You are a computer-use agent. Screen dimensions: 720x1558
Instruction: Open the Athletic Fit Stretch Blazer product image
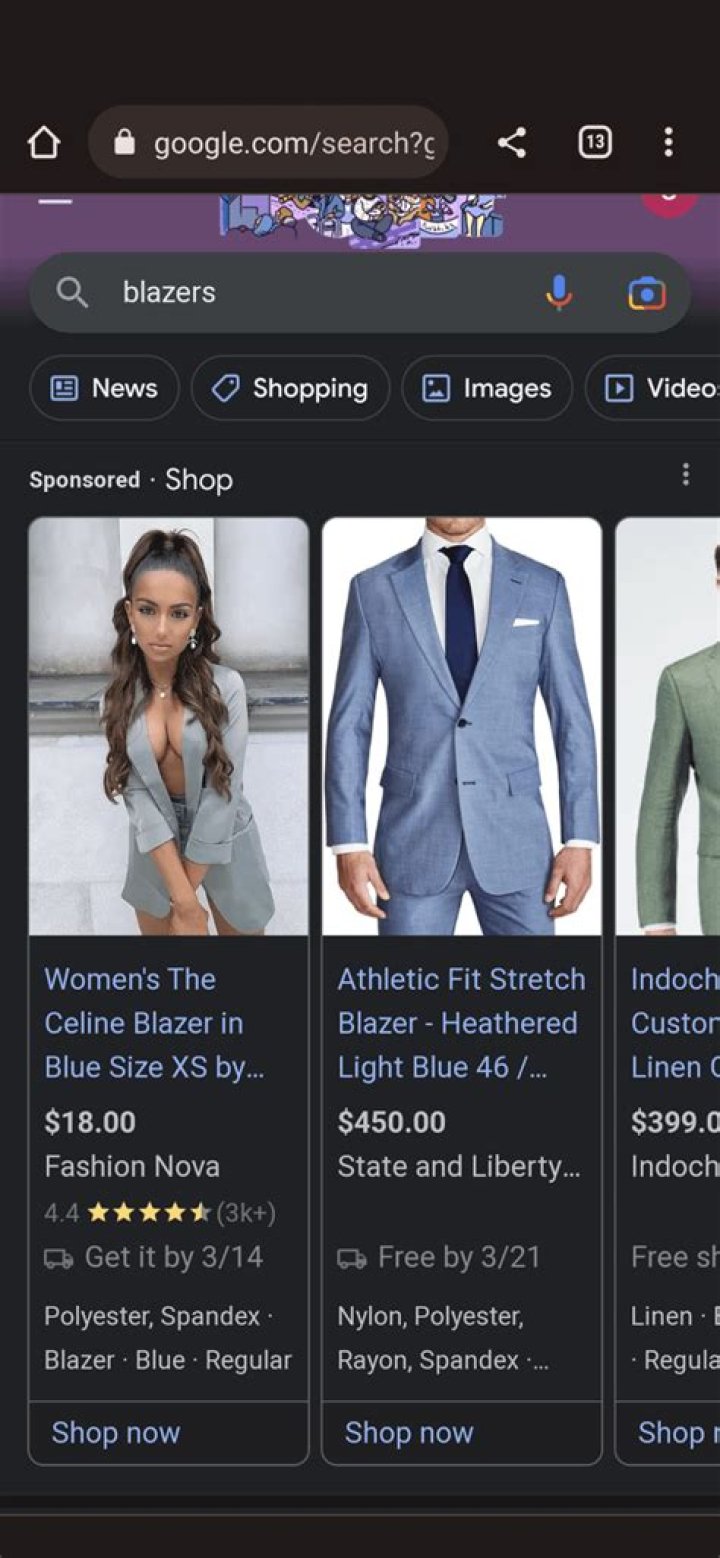462,726
